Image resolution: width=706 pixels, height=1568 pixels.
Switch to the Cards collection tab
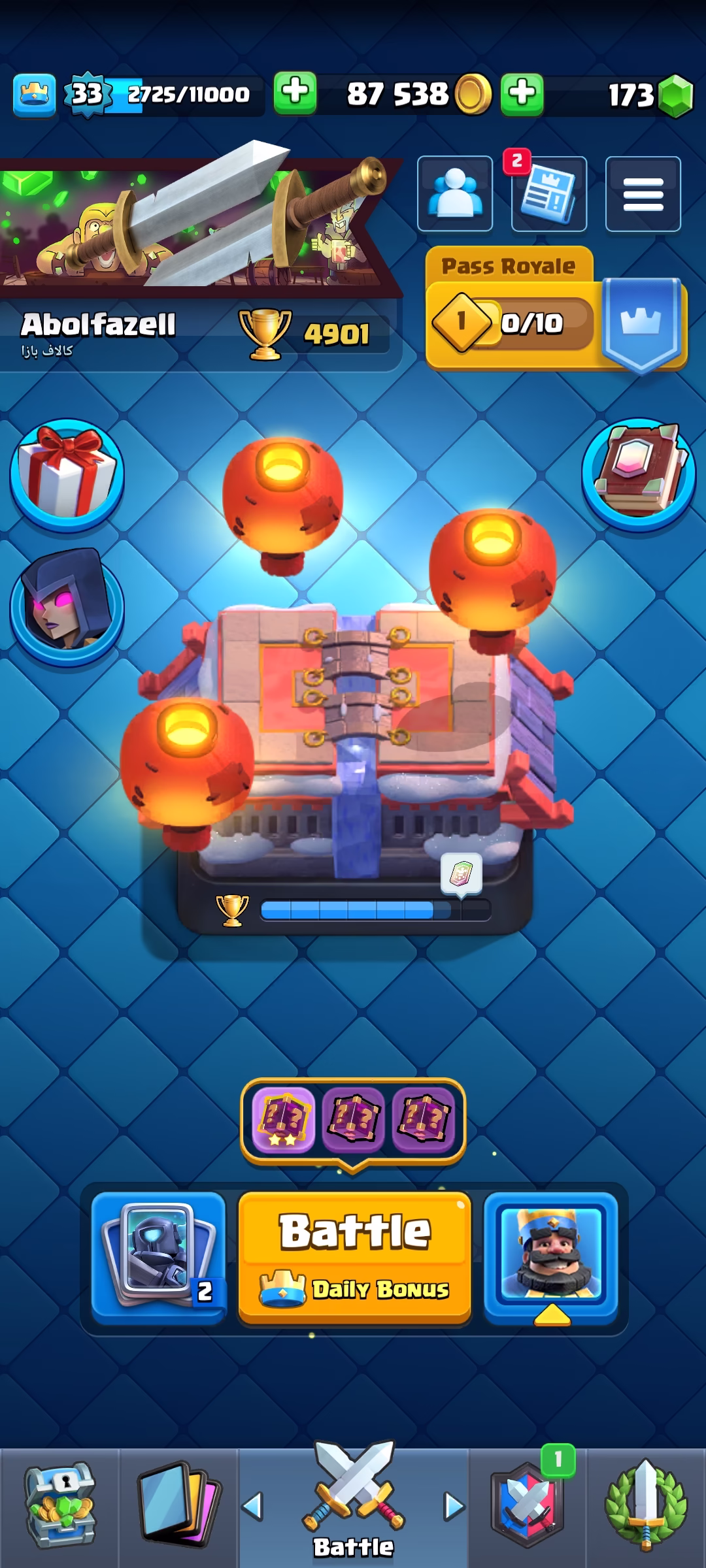pyautogui.click(x=178, y=1507)
